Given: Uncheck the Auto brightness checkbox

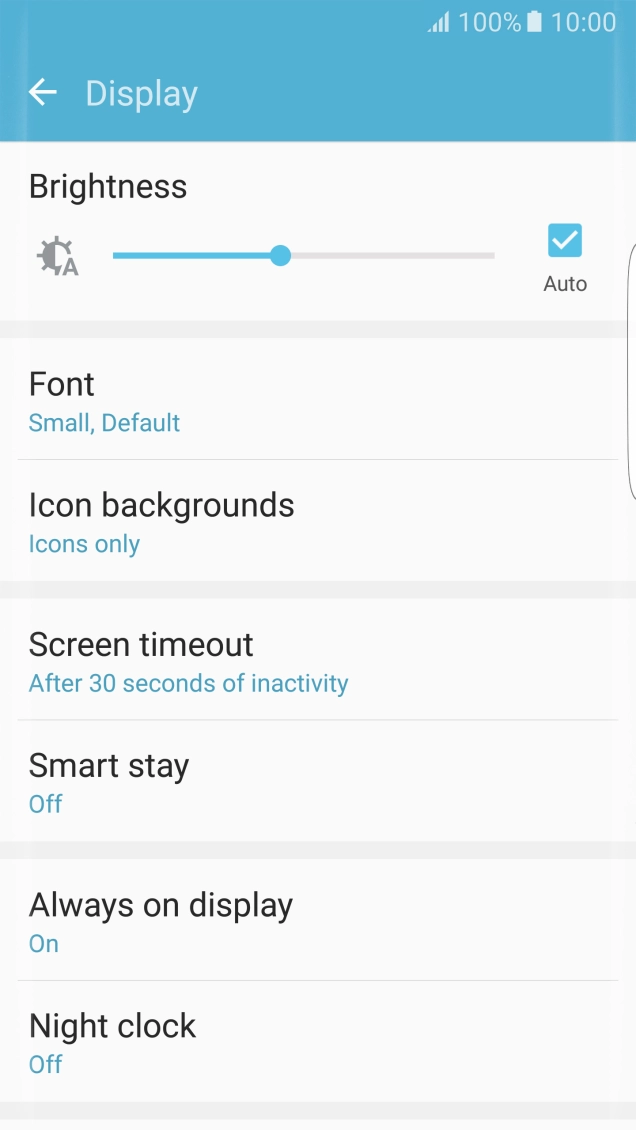Looking at the screenshot, I should tap(564, 241).
